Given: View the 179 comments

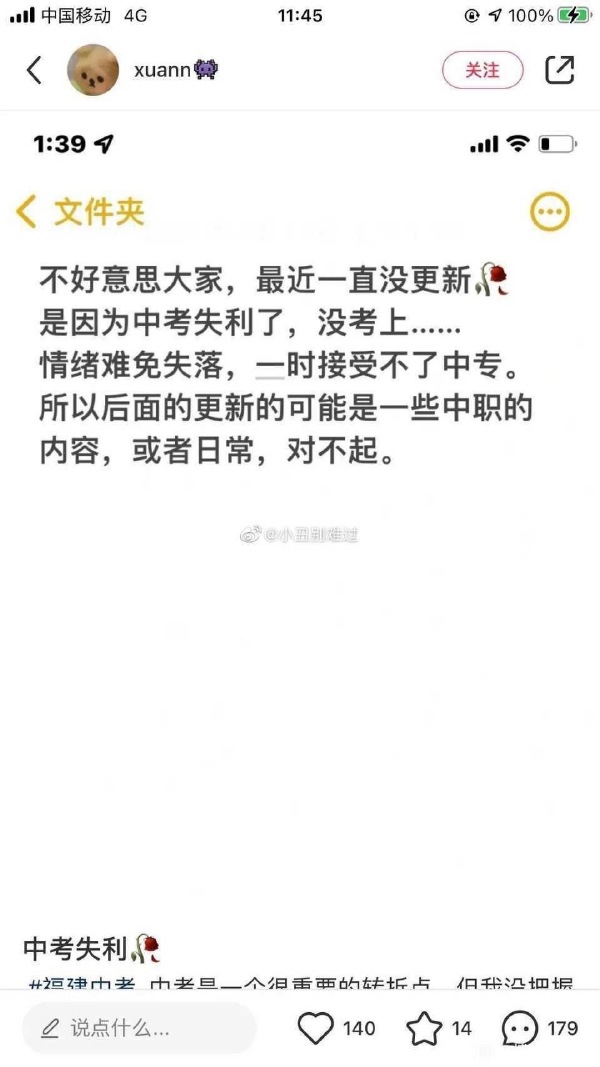Looking at the screenshot, I should click(520, 1028).
